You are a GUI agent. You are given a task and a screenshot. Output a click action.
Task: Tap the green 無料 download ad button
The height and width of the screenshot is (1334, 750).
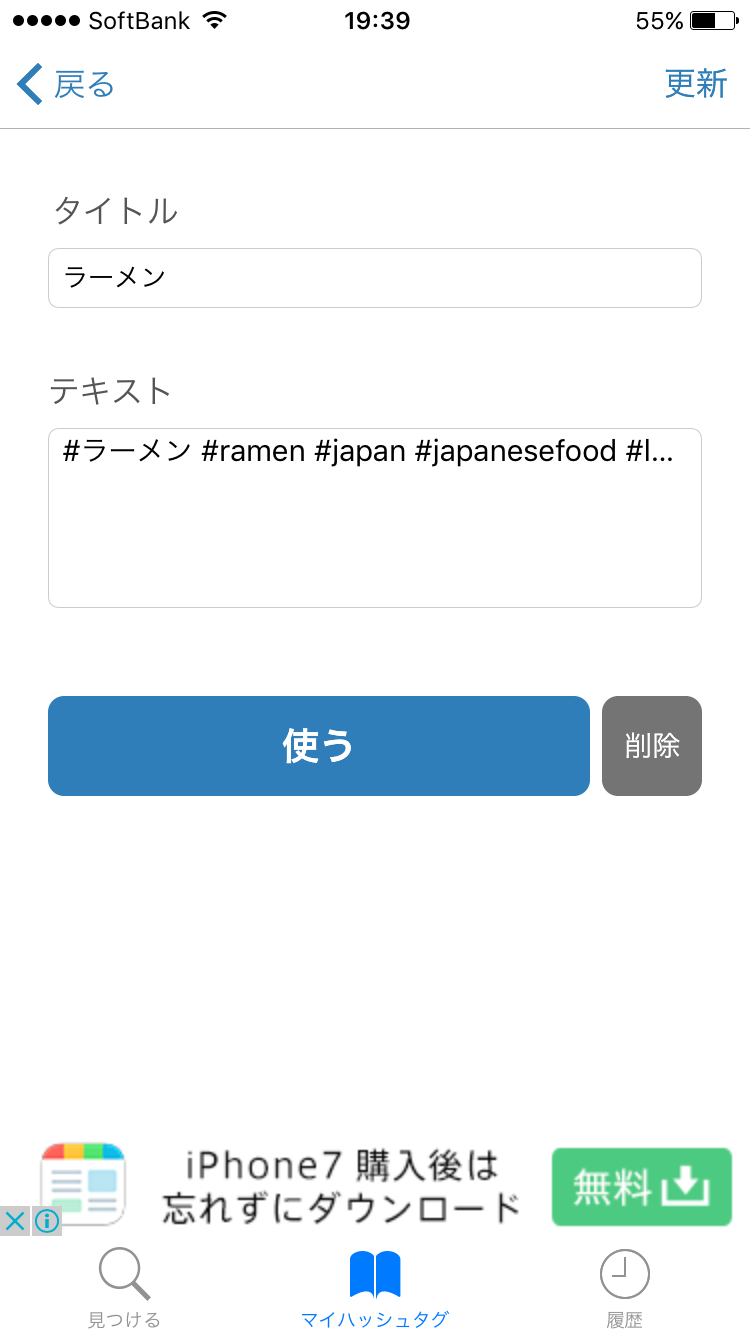(x=642, y=1187)
